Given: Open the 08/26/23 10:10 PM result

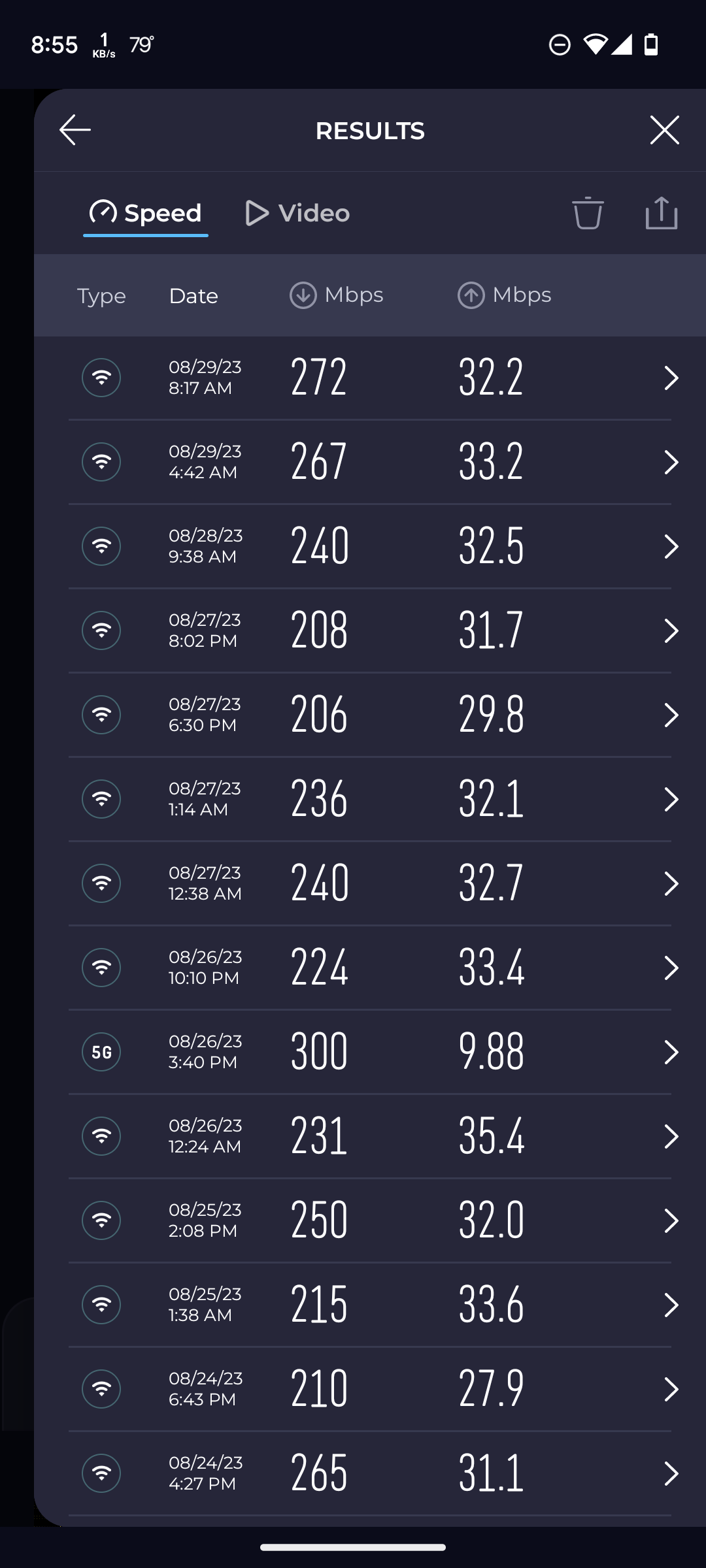Looking at the screenshot, I should point(370,968).
